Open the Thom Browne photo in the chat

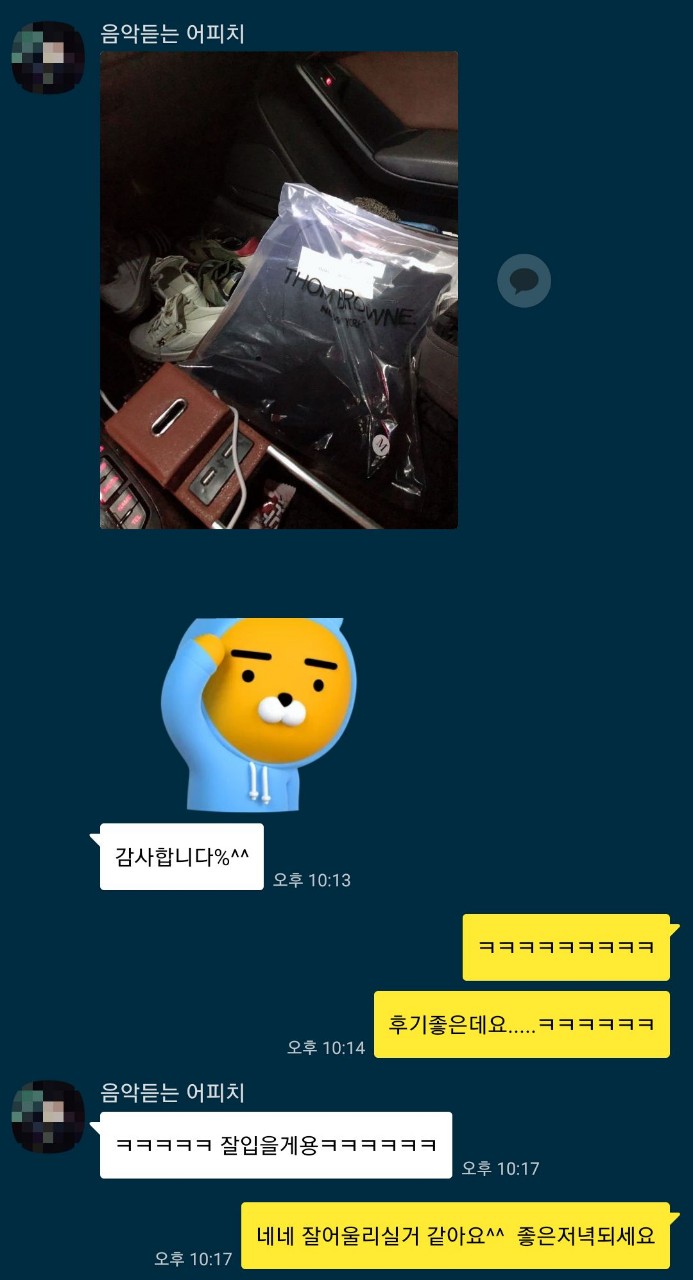[279, 290]
